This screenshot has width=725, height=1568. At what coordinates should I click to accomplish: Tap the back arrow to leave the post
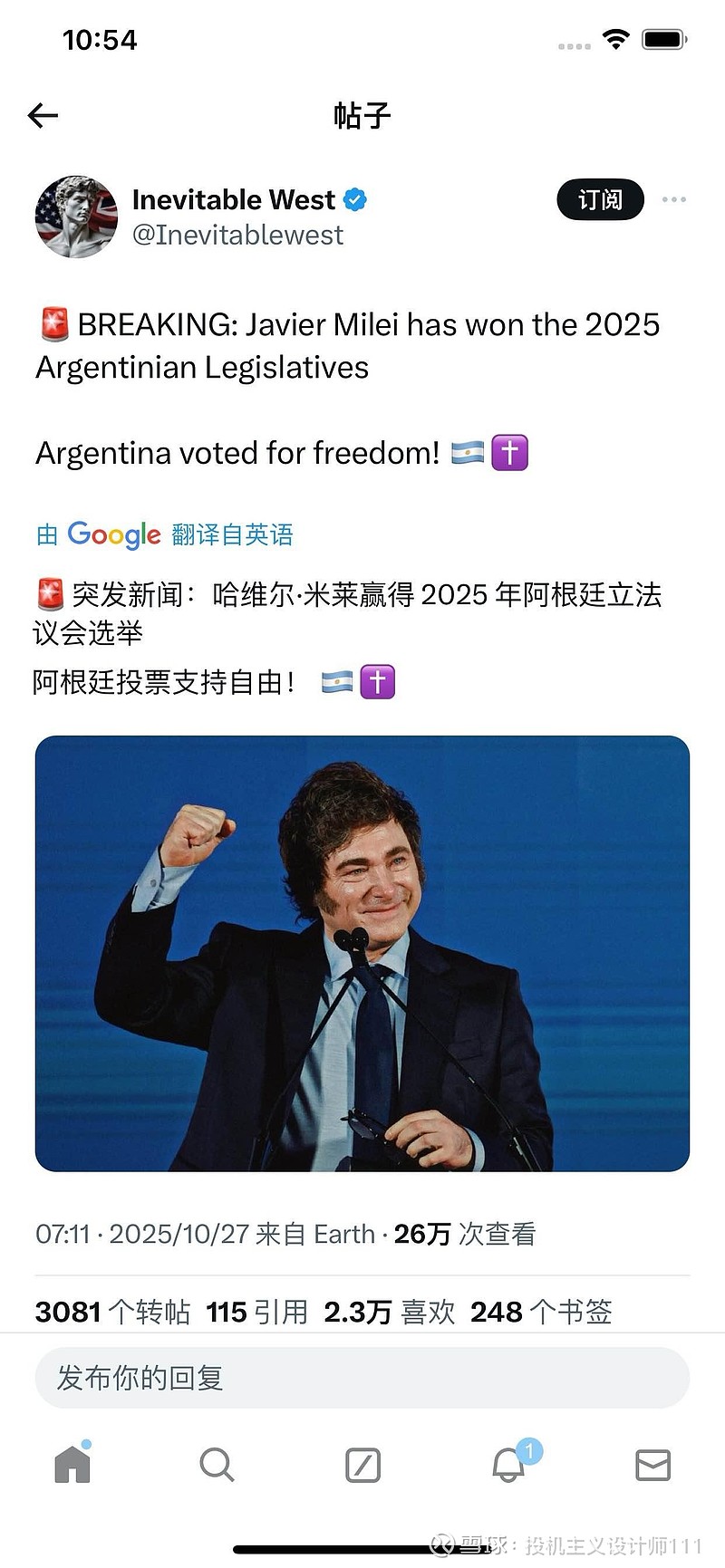pos(43,115)
